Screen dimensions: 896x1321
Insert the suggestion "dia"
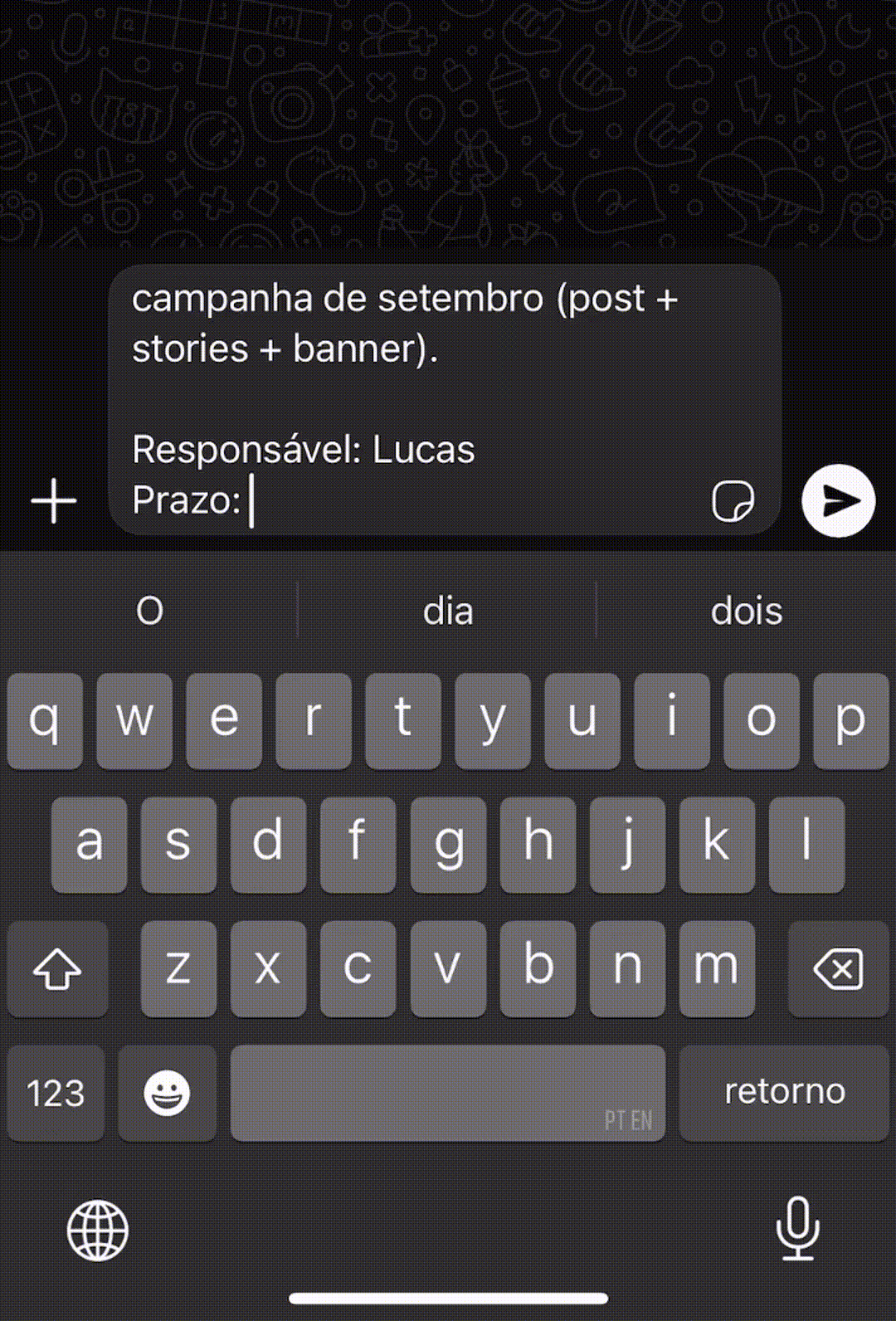448,612
